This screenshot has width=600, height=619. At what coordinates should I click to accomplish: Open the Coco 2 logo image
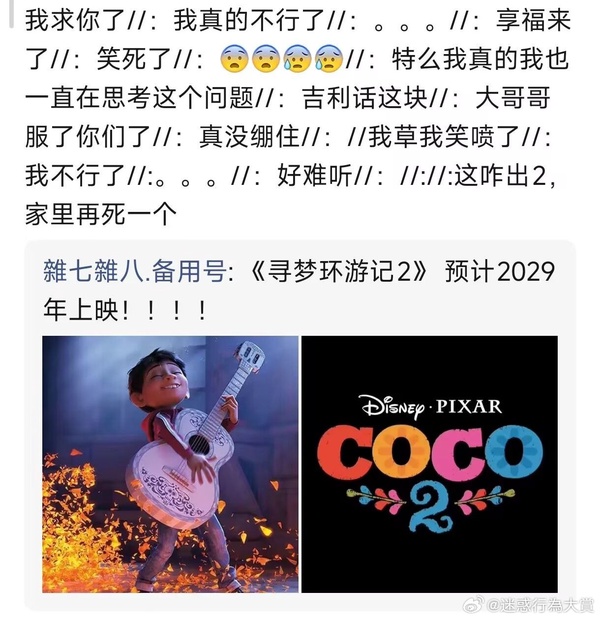click(x=429, y=463)
